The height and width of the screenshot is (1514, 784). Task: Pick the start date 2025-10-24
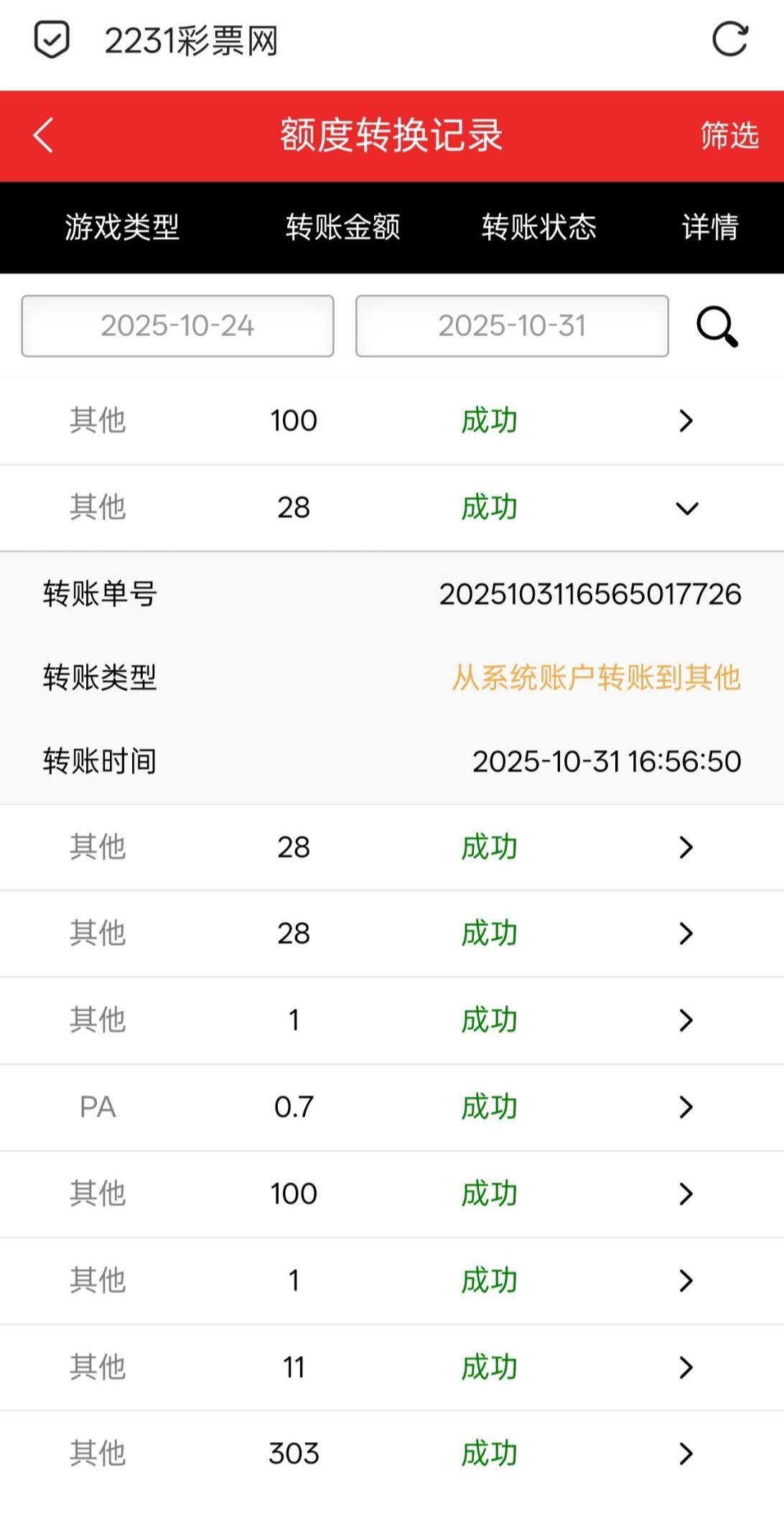(177, 326)
